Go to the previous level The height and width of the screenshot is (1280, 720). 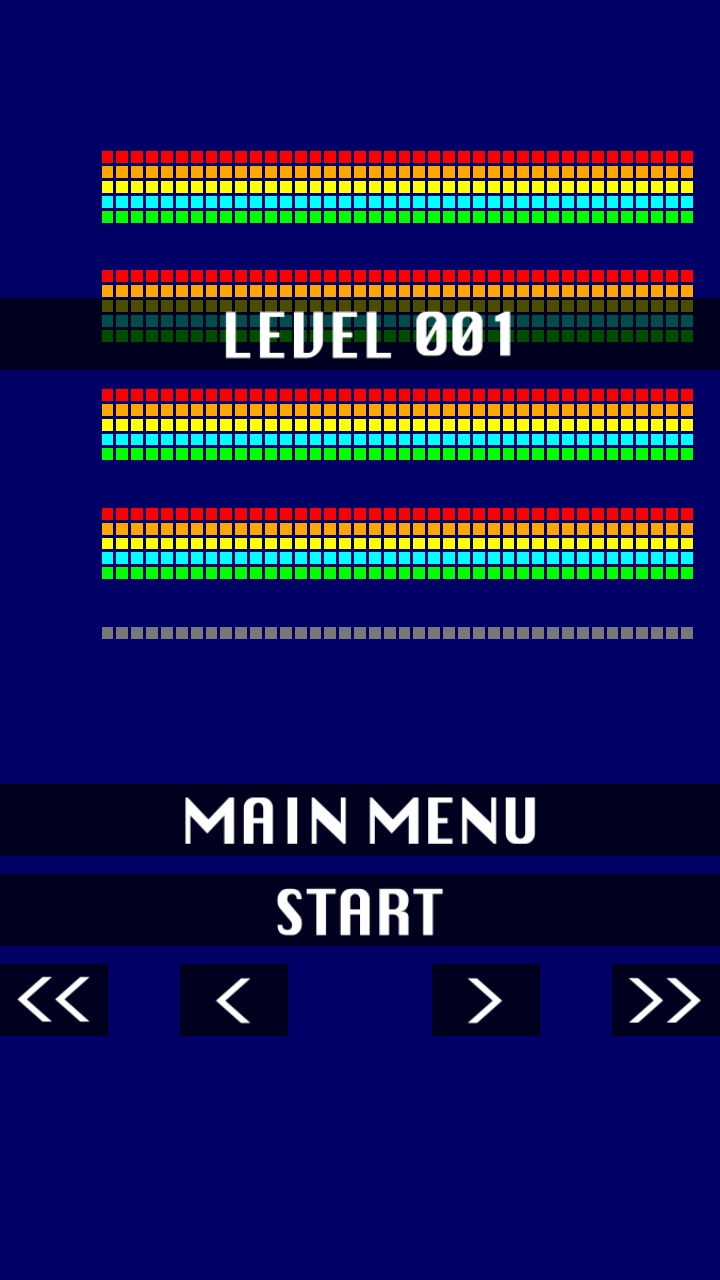(x=234, y=1000)
